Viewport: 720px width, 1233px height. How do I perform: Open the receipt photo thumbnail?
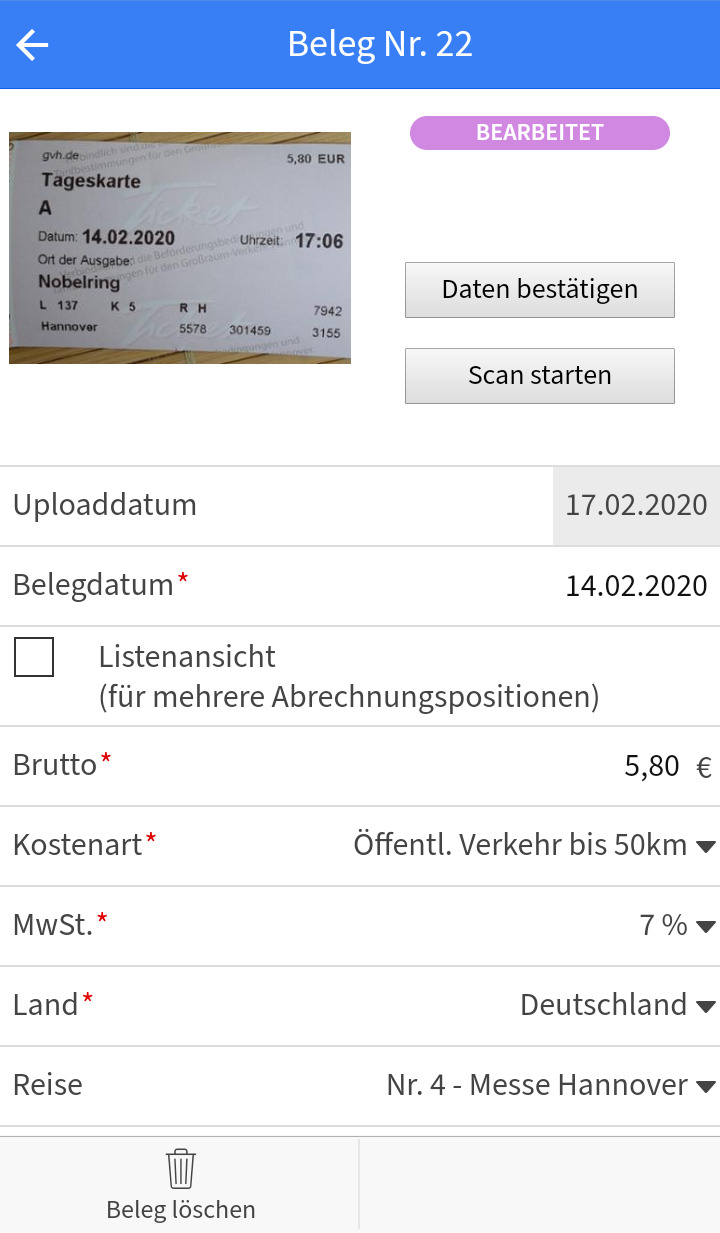coord(180,247)
